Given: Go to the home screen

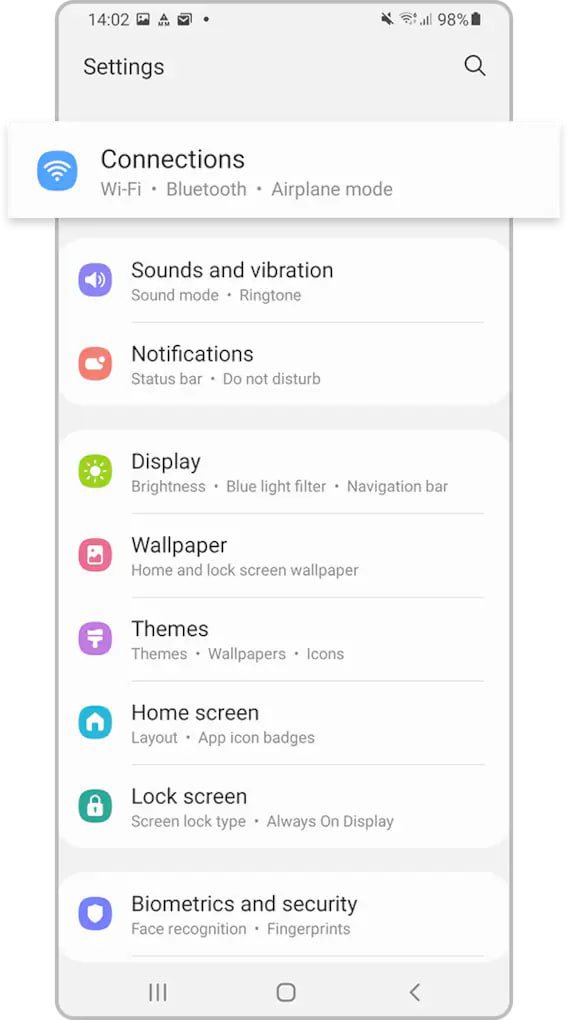Looking at the screenshot, I should click(286, 992).
